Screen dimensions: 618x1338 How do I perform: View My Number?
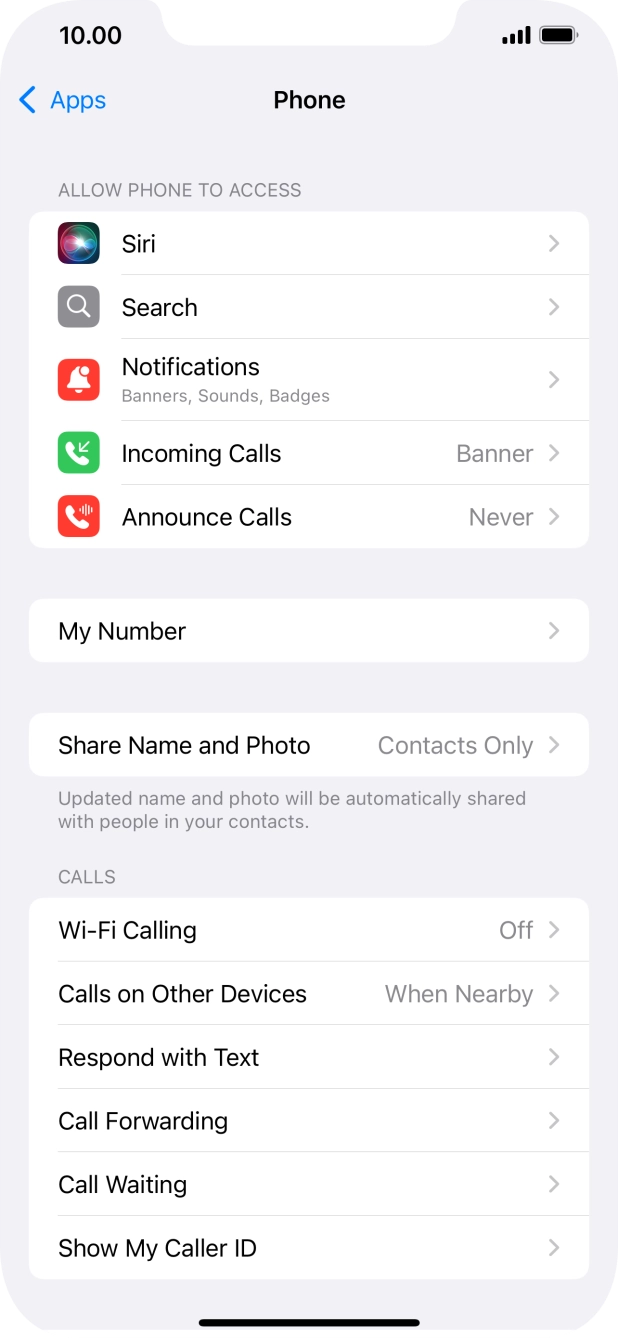click(308, 631)
